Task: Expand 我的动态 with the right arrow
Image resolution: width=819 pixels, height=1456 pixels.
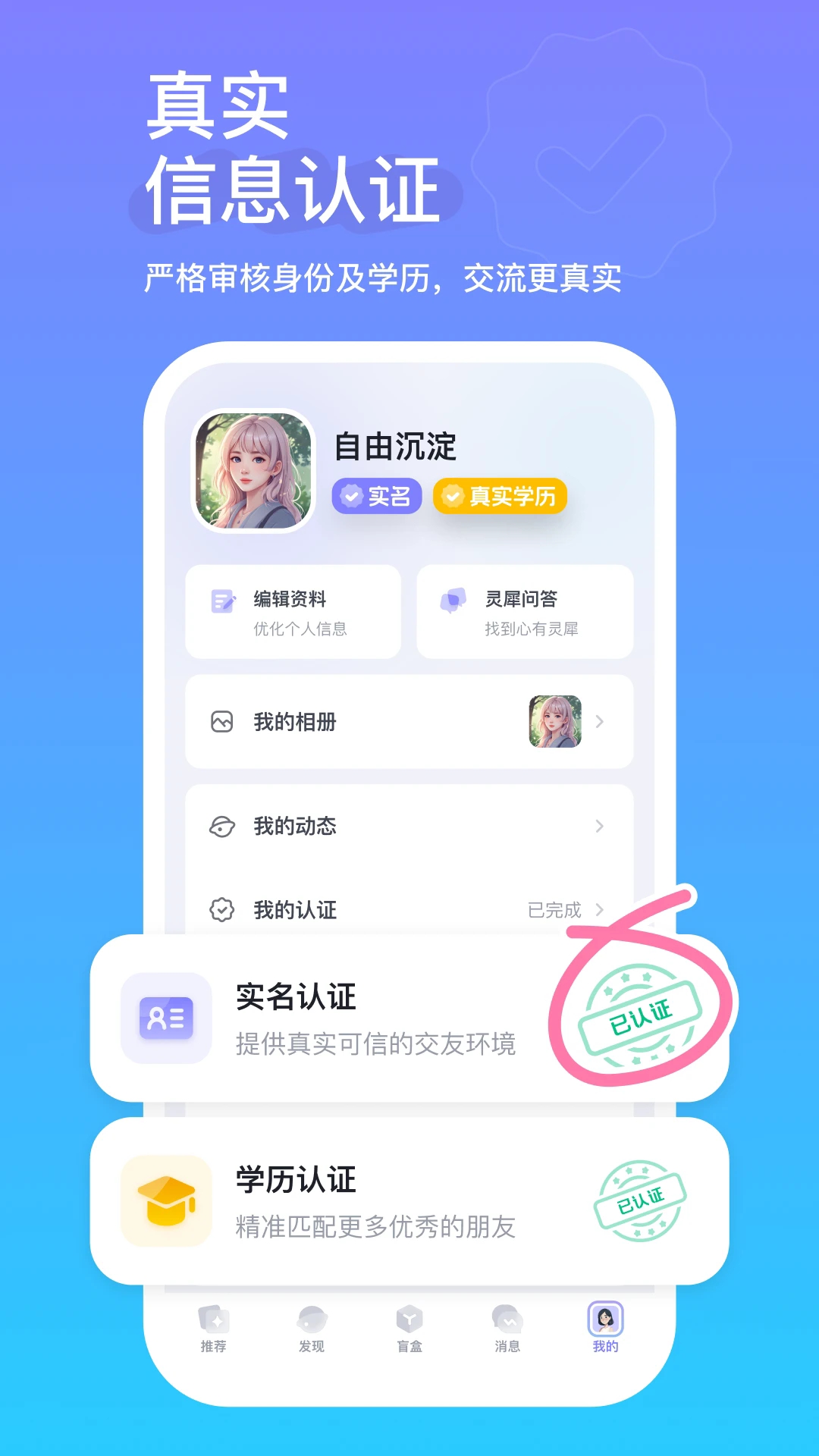Action: [x=600, y=827]
